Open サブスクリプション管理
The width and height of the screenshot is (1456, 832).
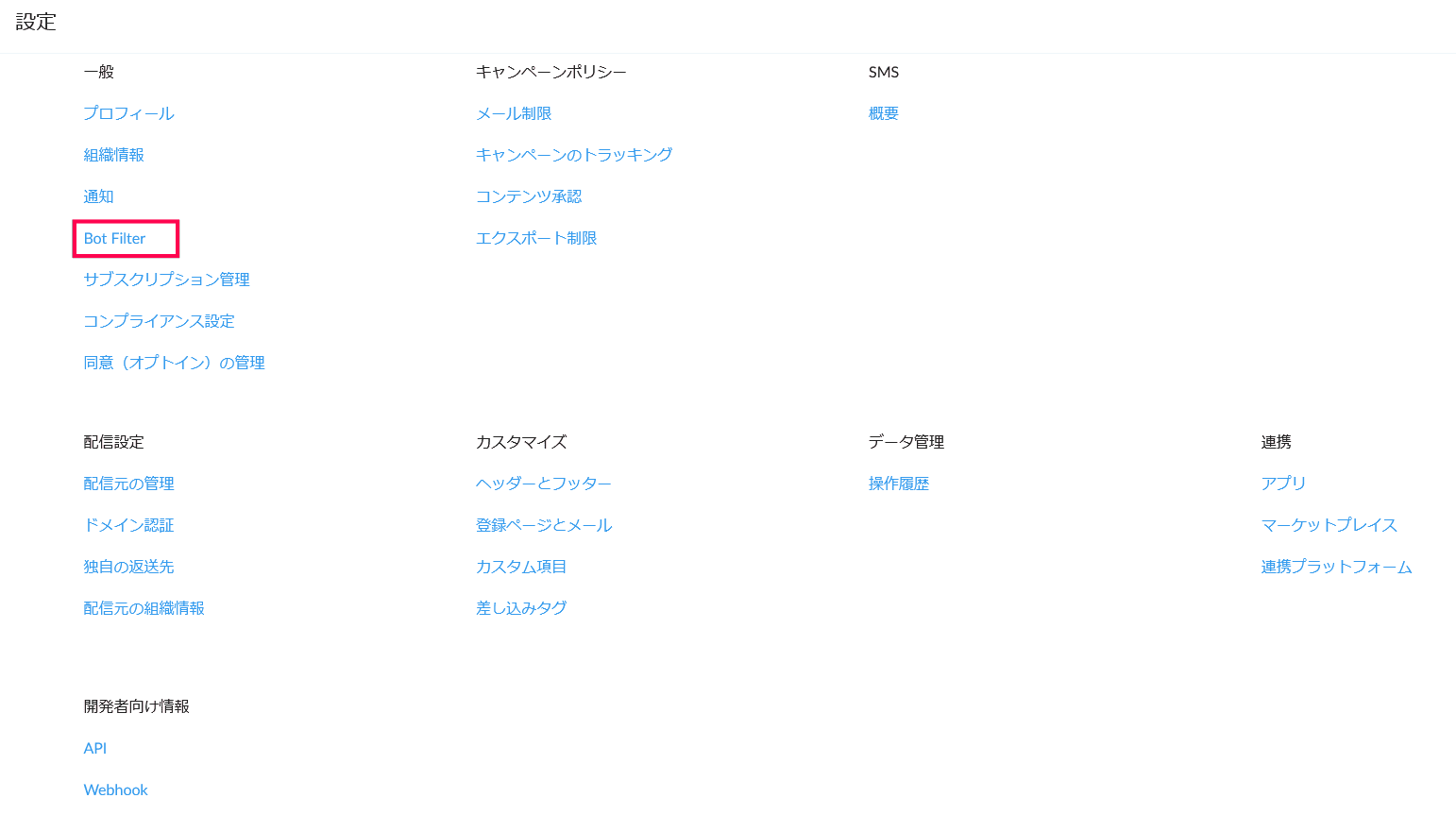pyautogui.click(x=166, y=280)
